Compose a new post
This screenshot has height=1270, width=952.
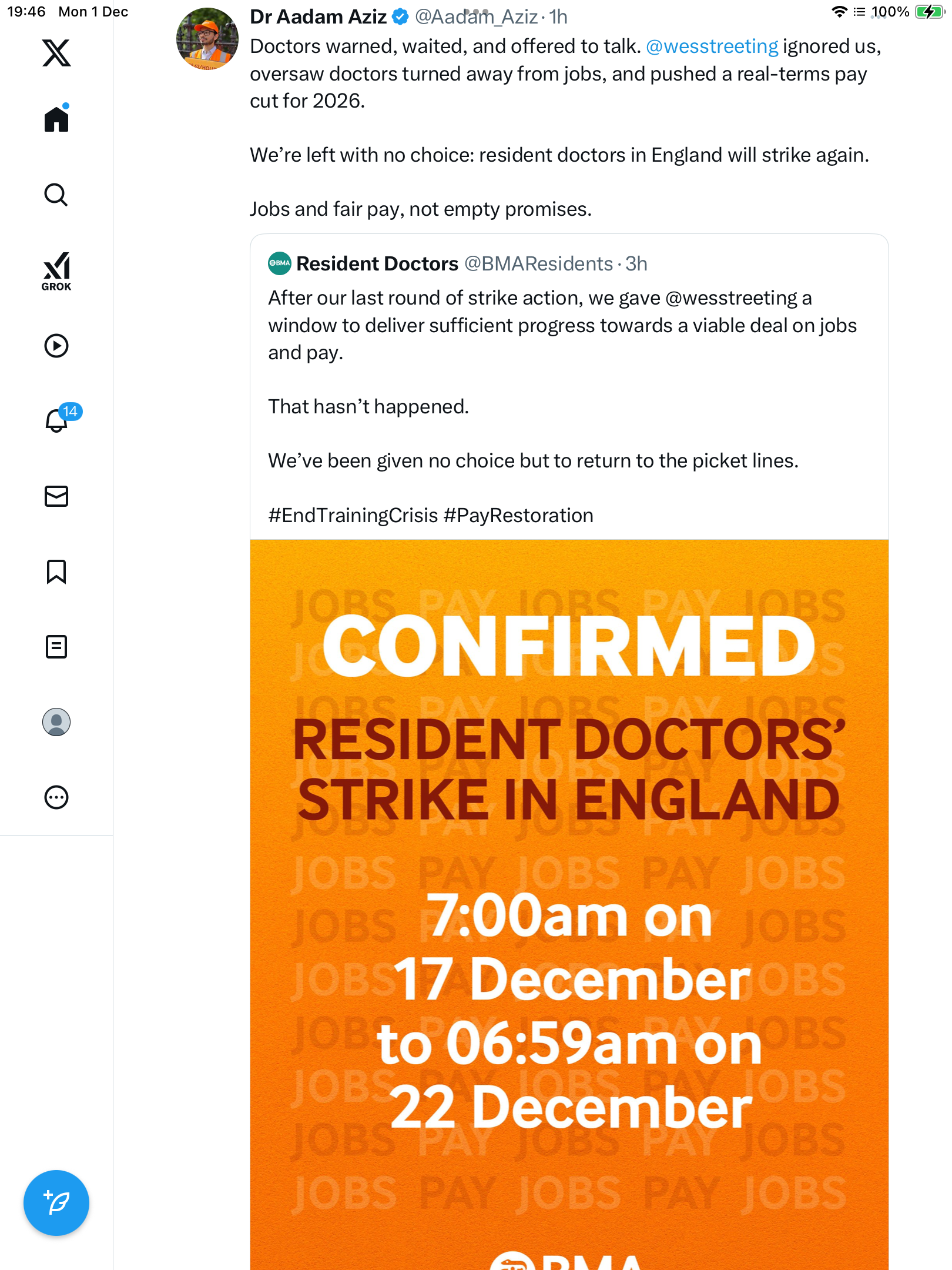56,1203
